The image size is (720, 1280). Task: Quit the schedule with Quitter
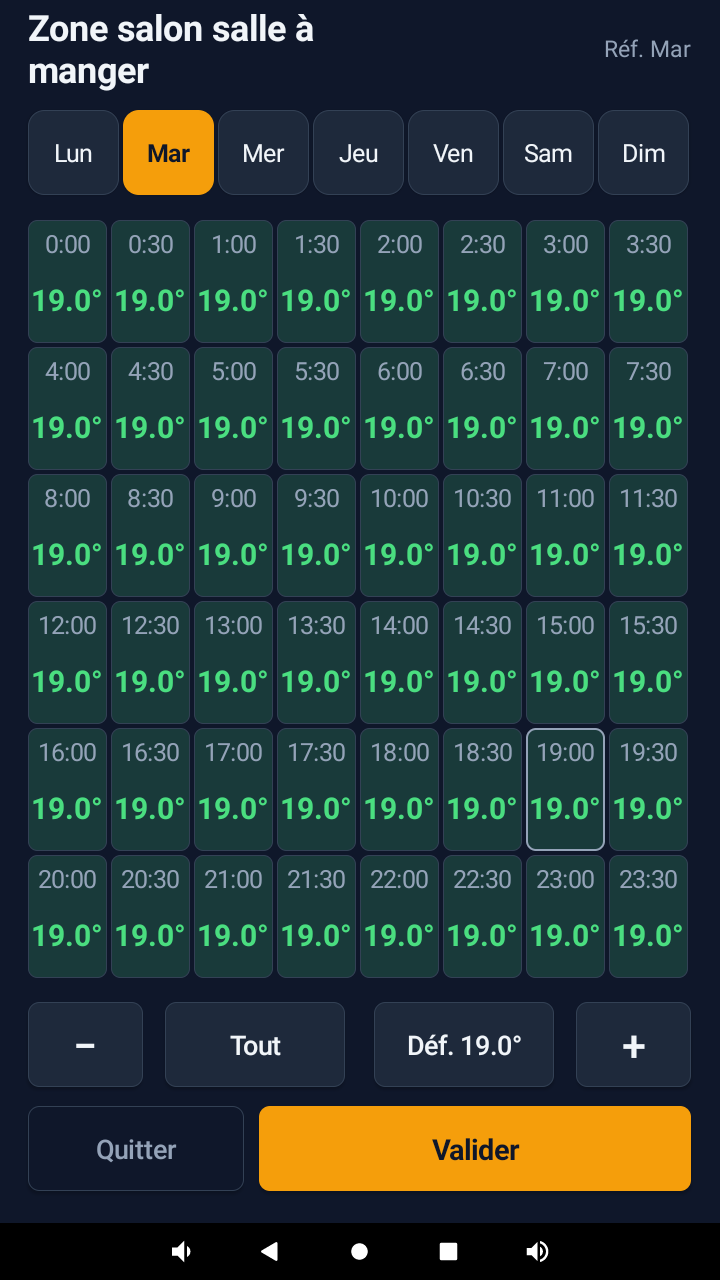pyautogui.click(x=136, y=1149)
